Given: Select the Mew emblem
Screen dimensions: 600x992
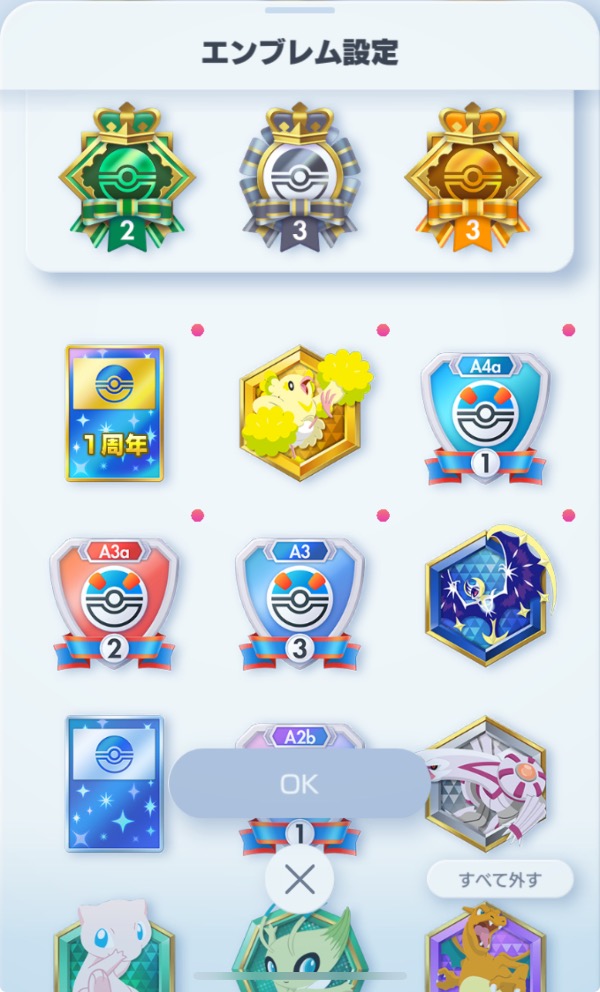Looking at the screenshot, I should (x=113, y=950).
